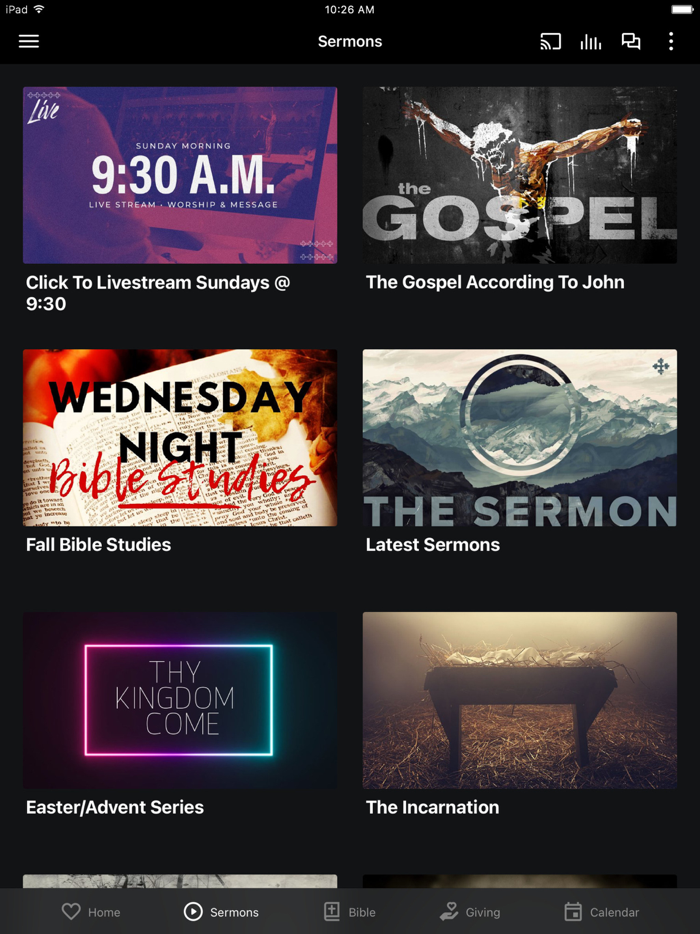The image size is (700, 934).
Task: Switch to the Home tab
Action: tap(91, 912)
